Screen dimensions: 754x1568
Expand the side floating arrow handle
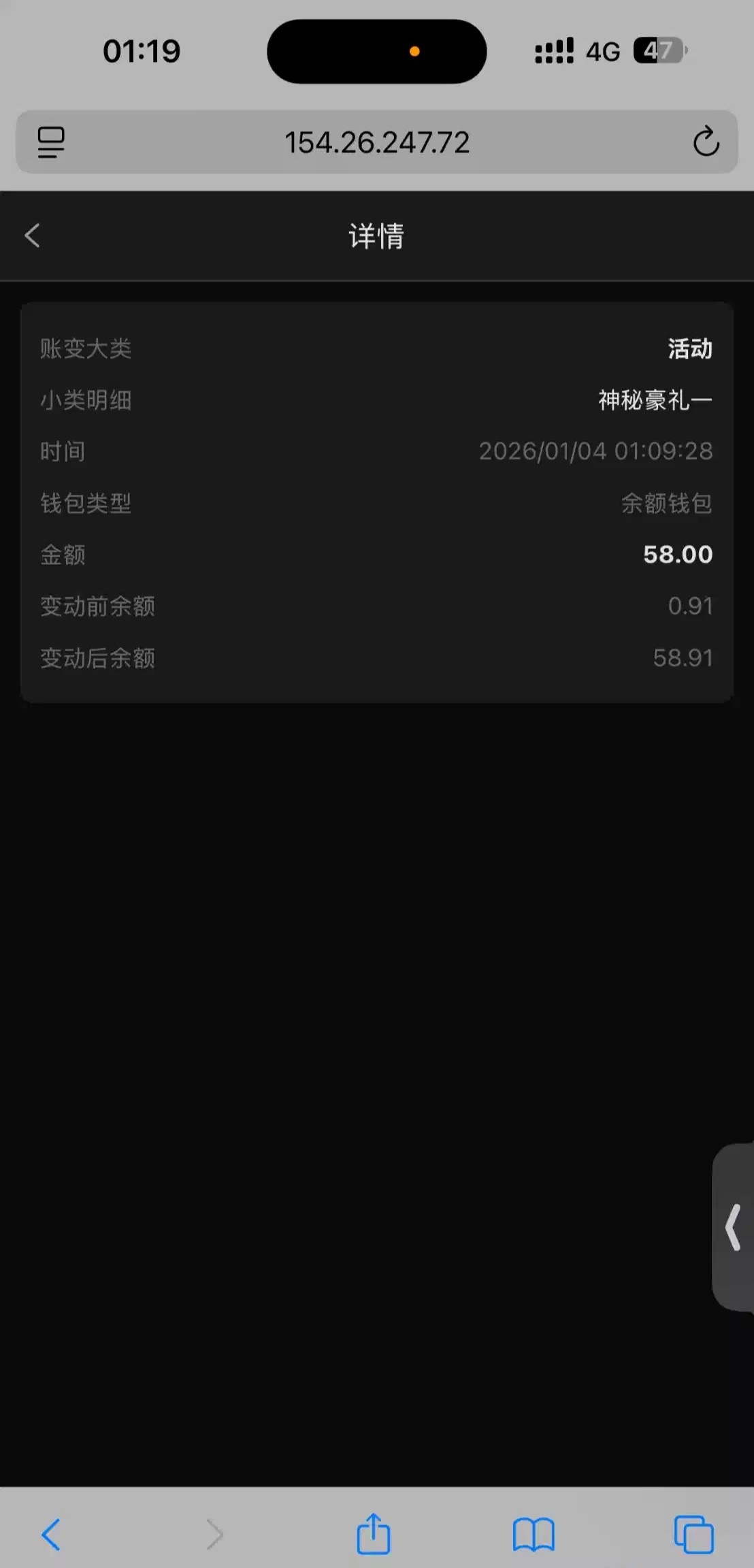tap(734, 1226)
